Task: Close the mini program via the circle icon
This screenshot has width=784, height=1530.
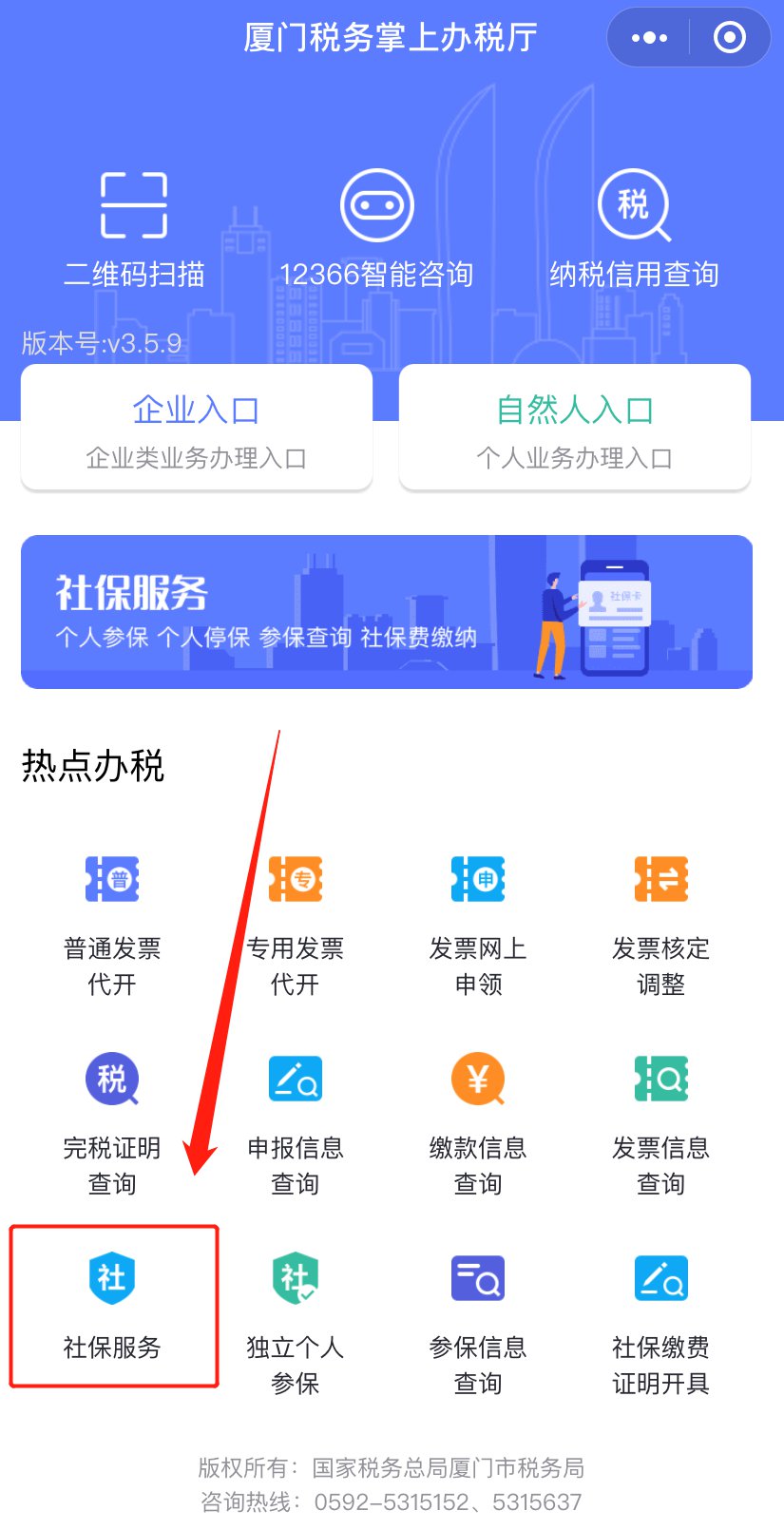Action: [x=729, y=38]
